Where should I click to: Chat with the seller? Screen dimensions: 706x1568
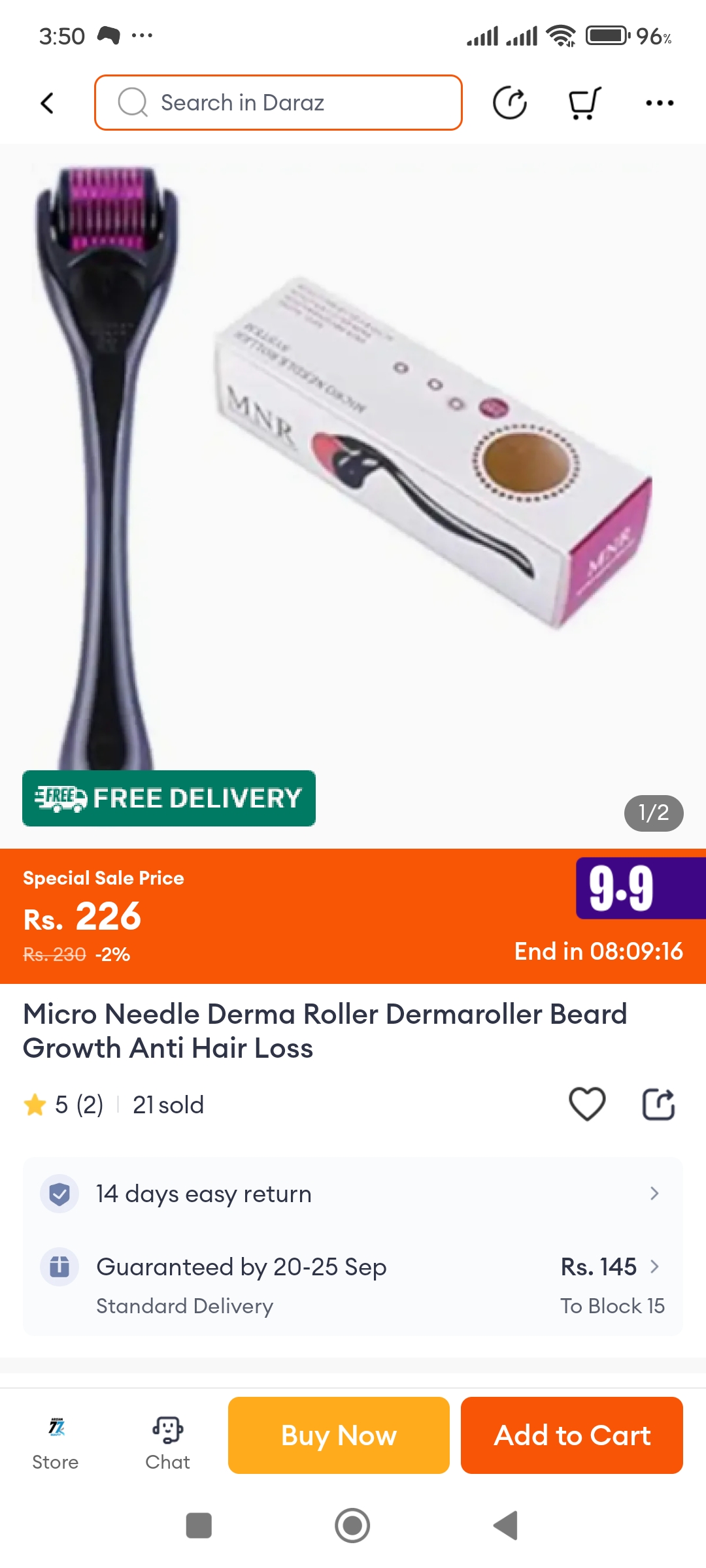click(167, 1443)
